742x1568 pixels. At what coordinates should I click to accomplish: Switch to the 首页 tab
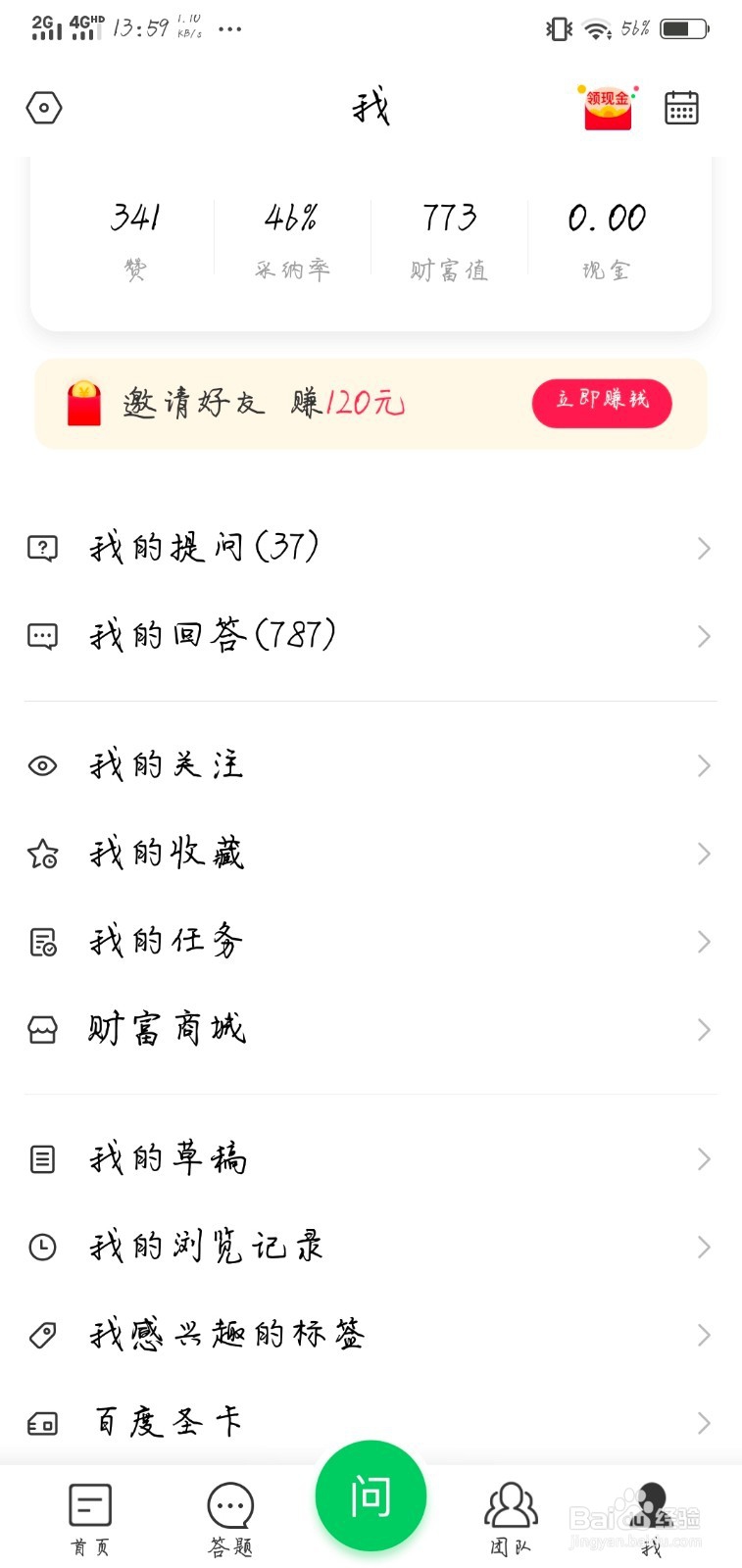coord(90,1519)
